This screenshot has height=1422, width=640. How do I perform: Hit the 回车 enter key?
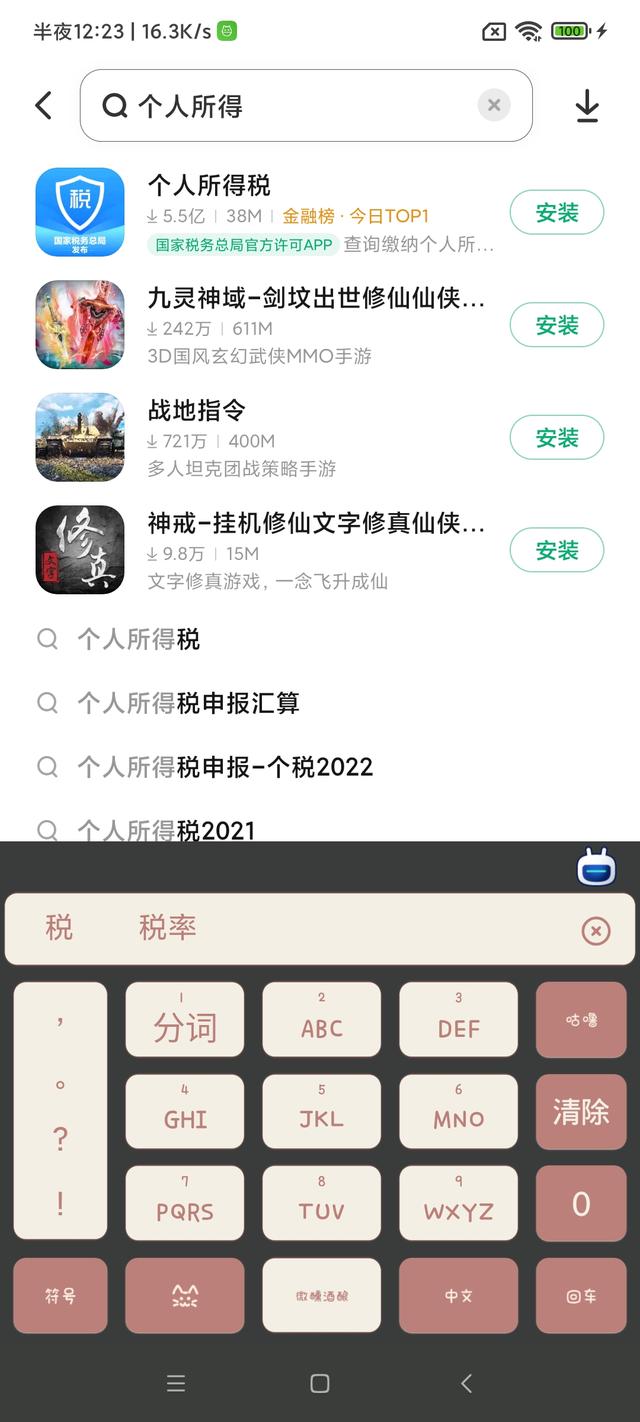pyautogui.click(x=581, y=1296)
